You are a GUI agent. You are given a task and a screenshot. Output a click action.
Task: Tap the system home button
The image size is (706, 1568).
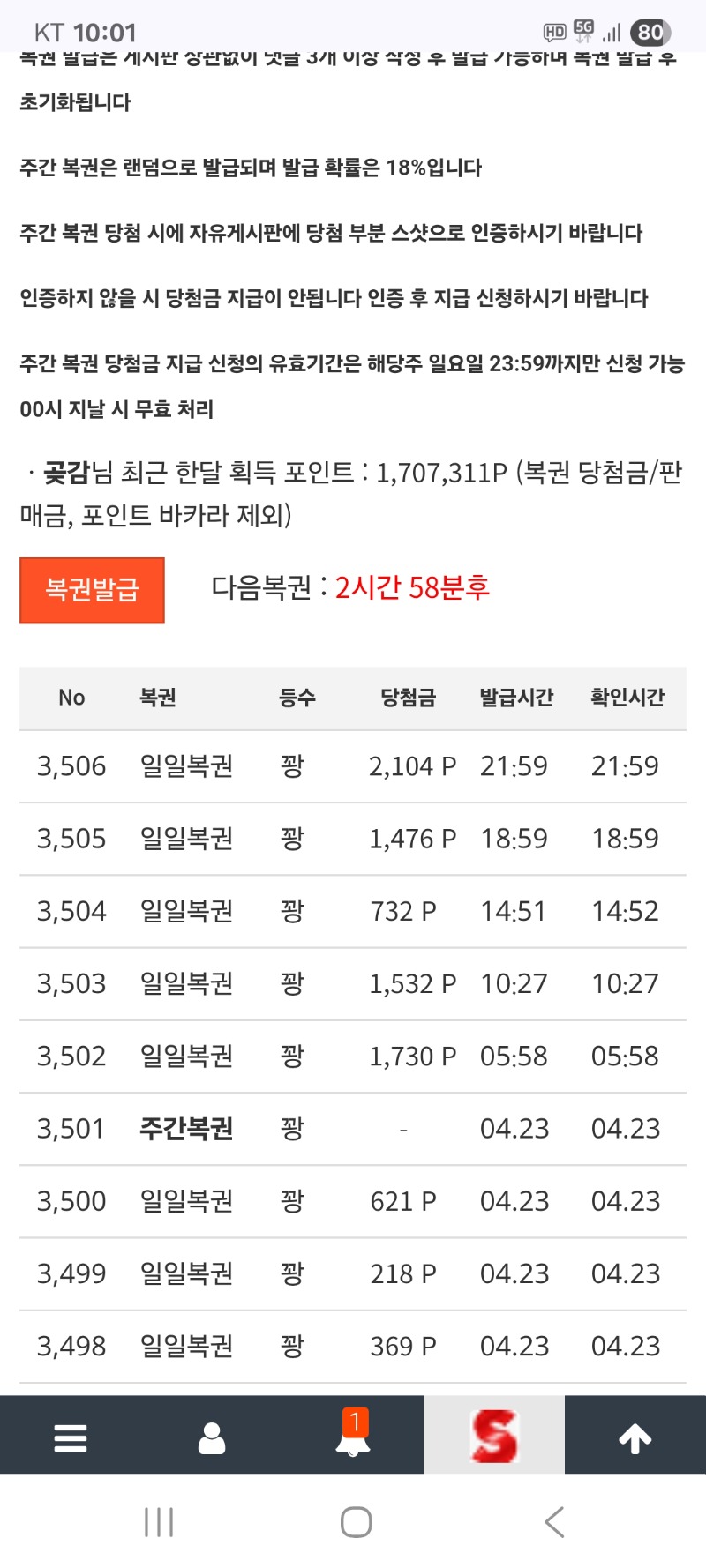click(x=356, y=1522)
